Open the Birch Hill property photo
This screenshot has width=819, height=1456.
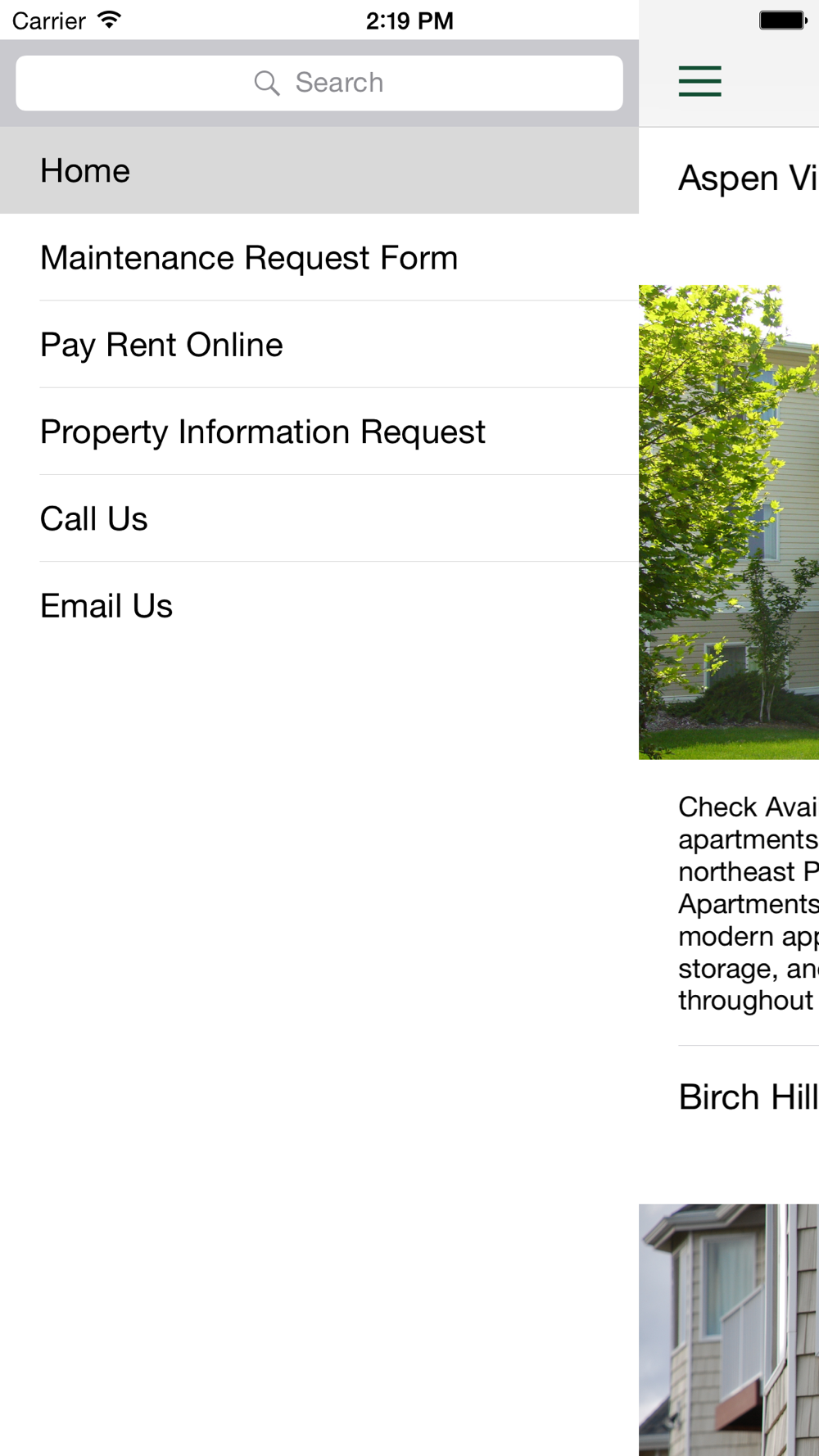(x=729, y=1328)
